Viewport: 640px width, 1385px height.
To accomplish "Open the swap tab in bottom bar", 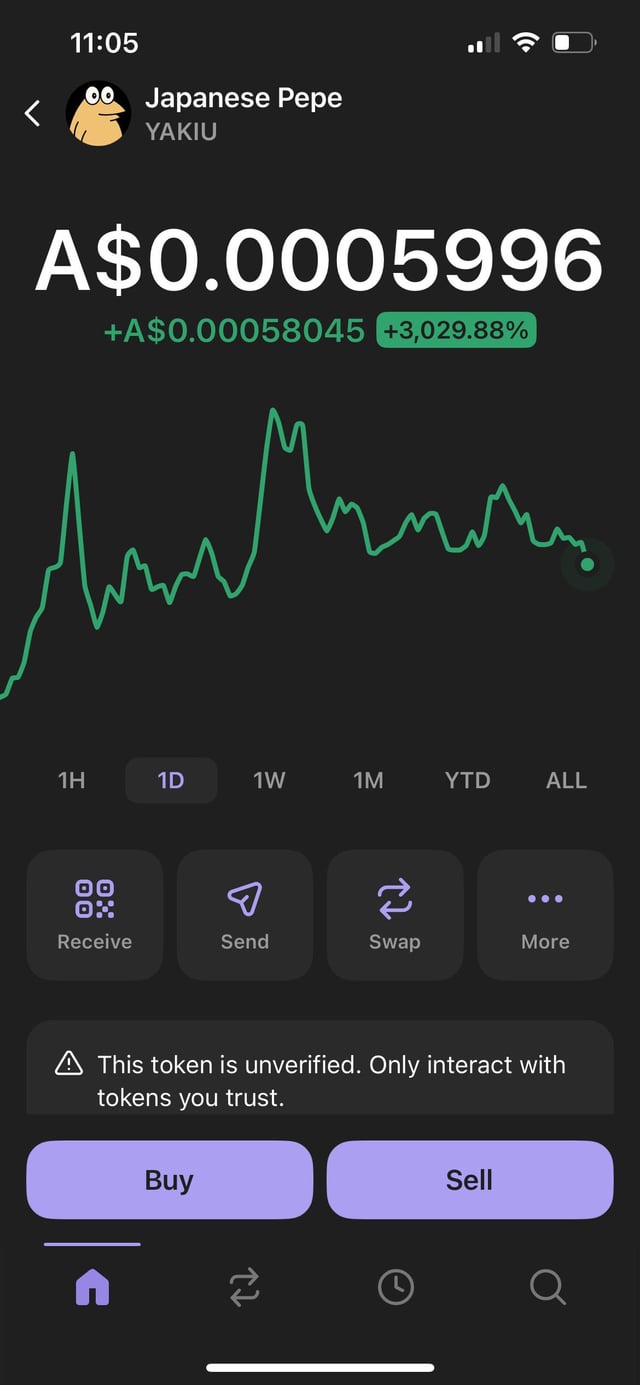I will pos(244,1287).
